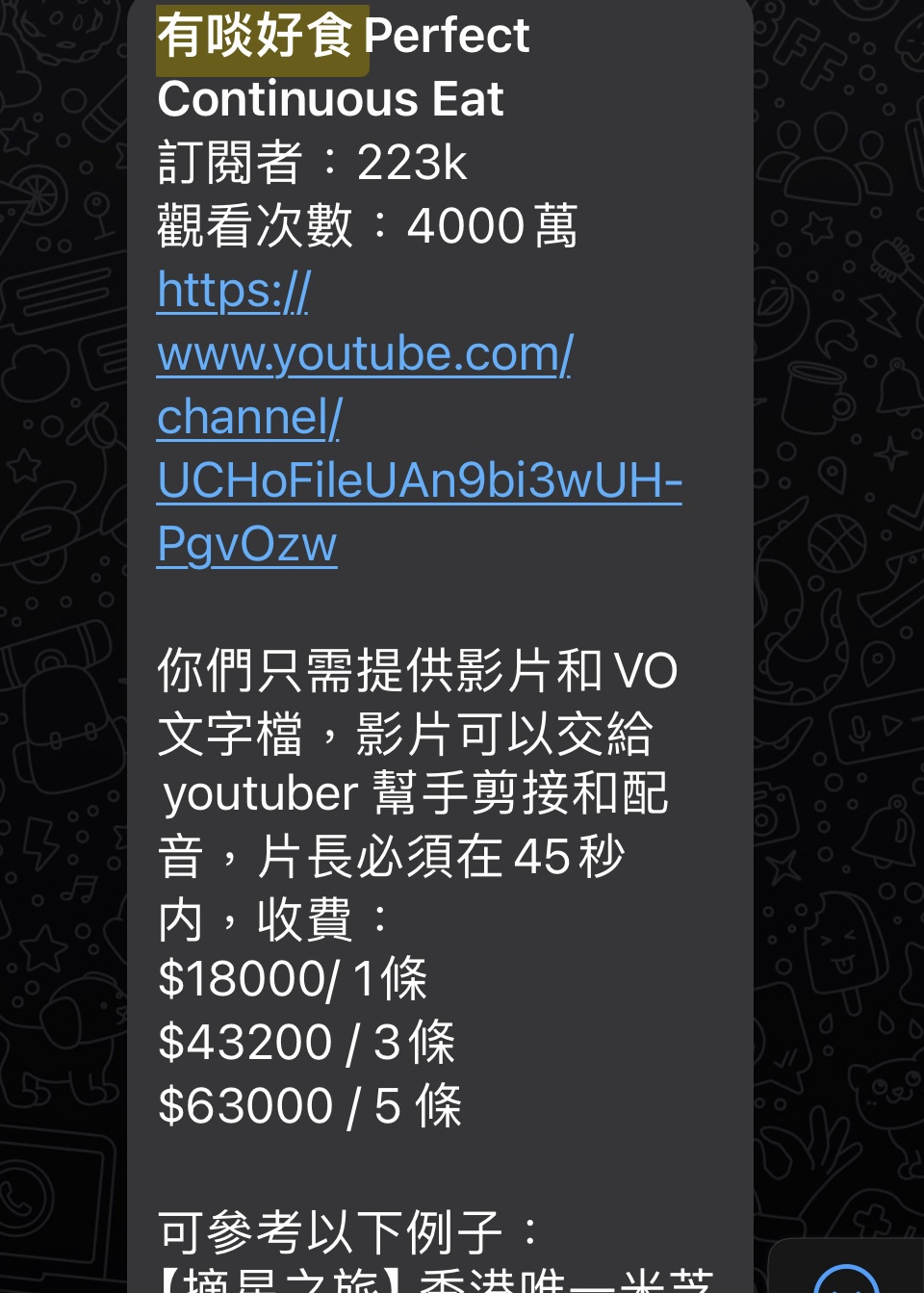This screenshot has height=1293, width=924.
Task: Tap the blue circular scroll-down button
Action: [846, 1280]
